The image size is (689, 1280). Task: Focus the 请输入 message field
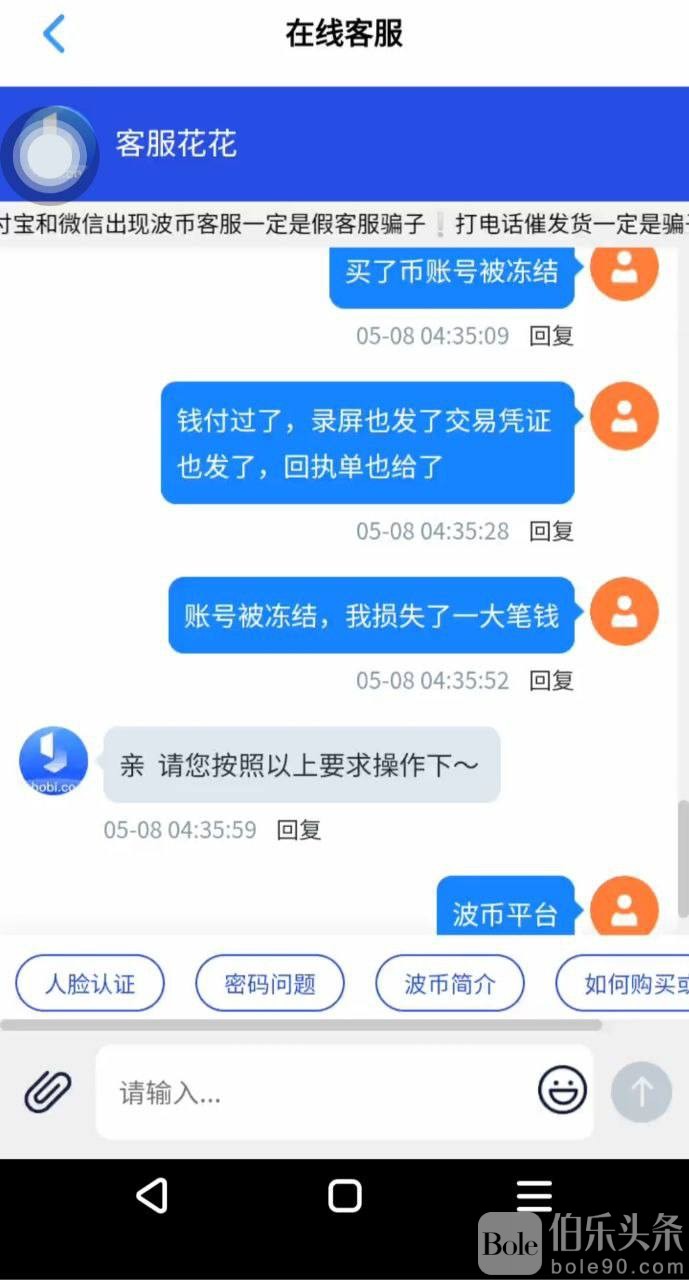click(320, 1092)
